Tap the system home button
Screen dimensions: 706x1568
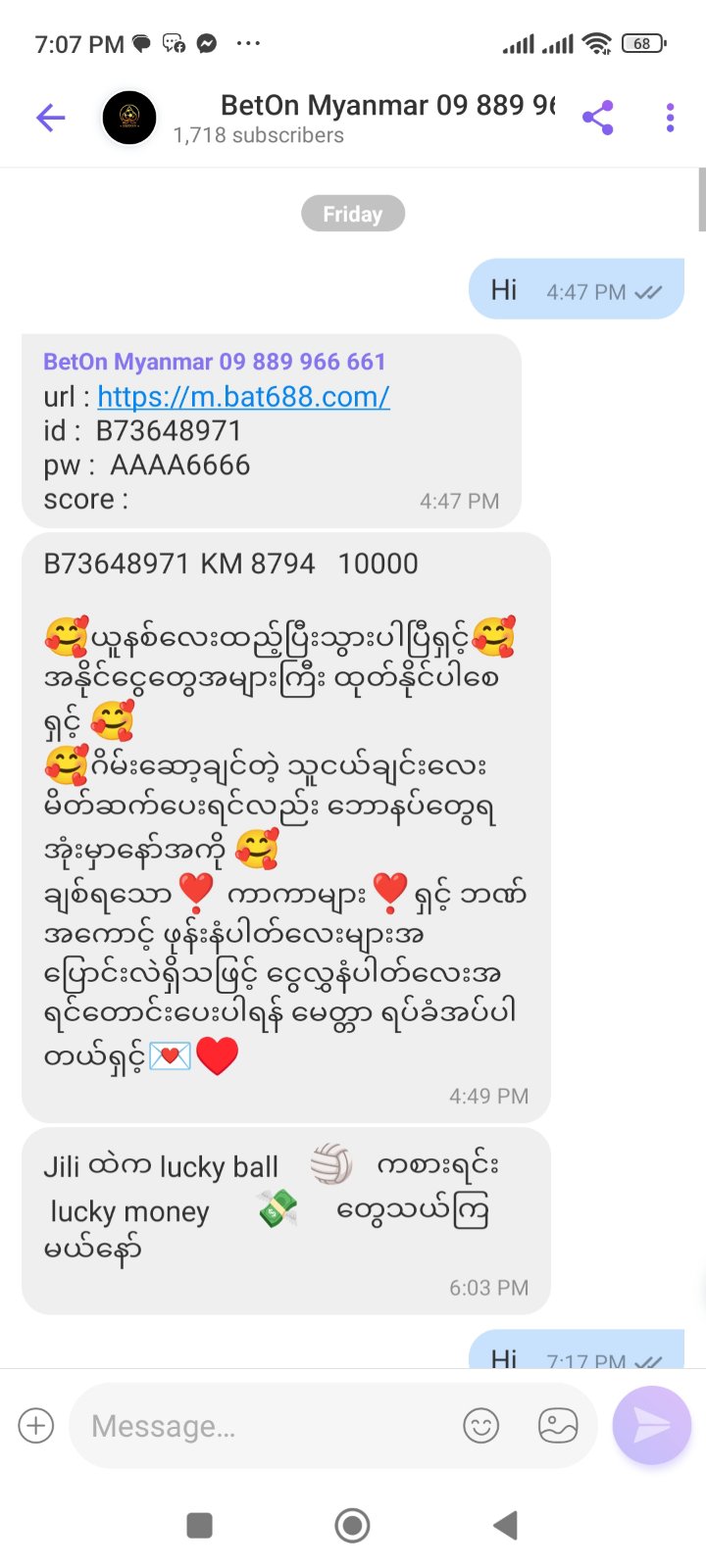coord(352,1525)
